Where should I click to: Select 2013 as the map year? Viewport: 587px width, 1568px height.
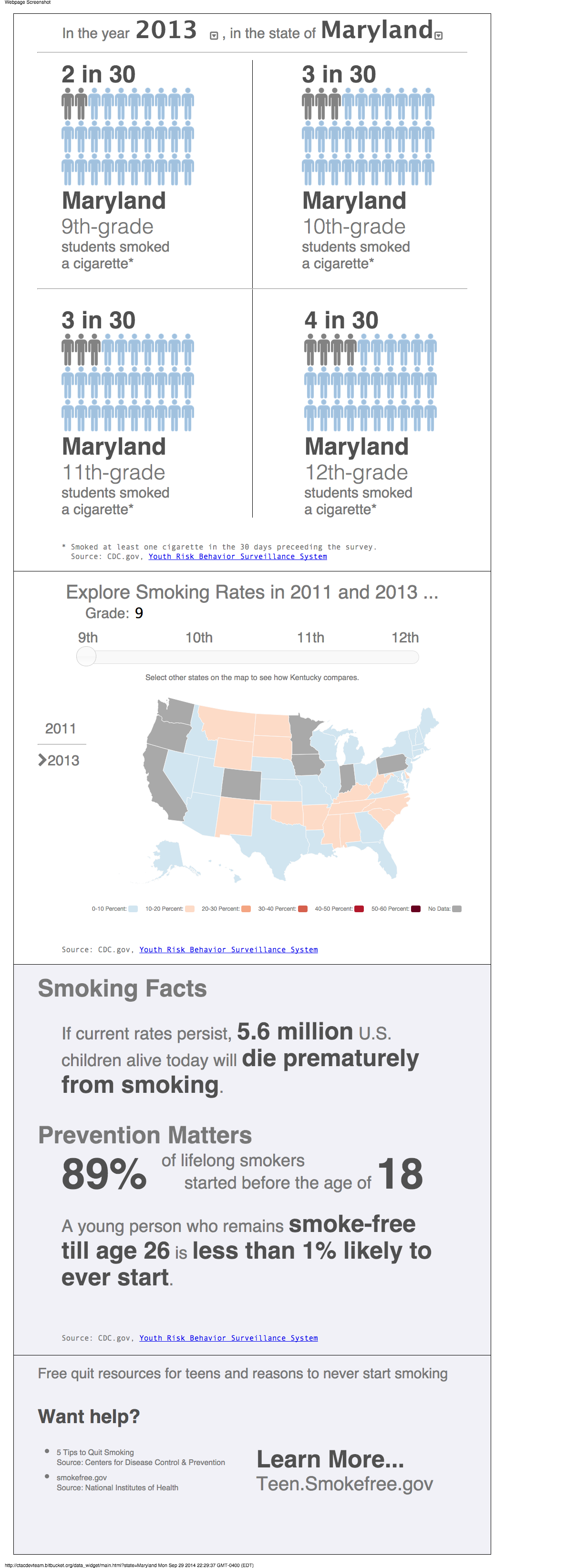click(63, 760)
